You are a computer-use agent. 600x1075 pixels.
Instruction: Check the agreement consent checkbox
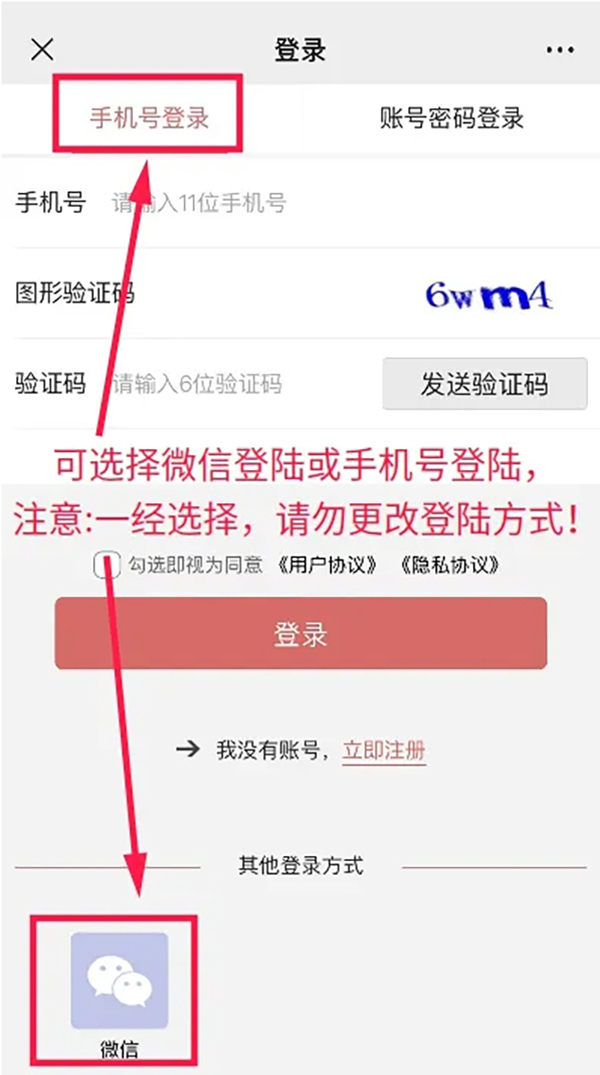click(106, 565)
